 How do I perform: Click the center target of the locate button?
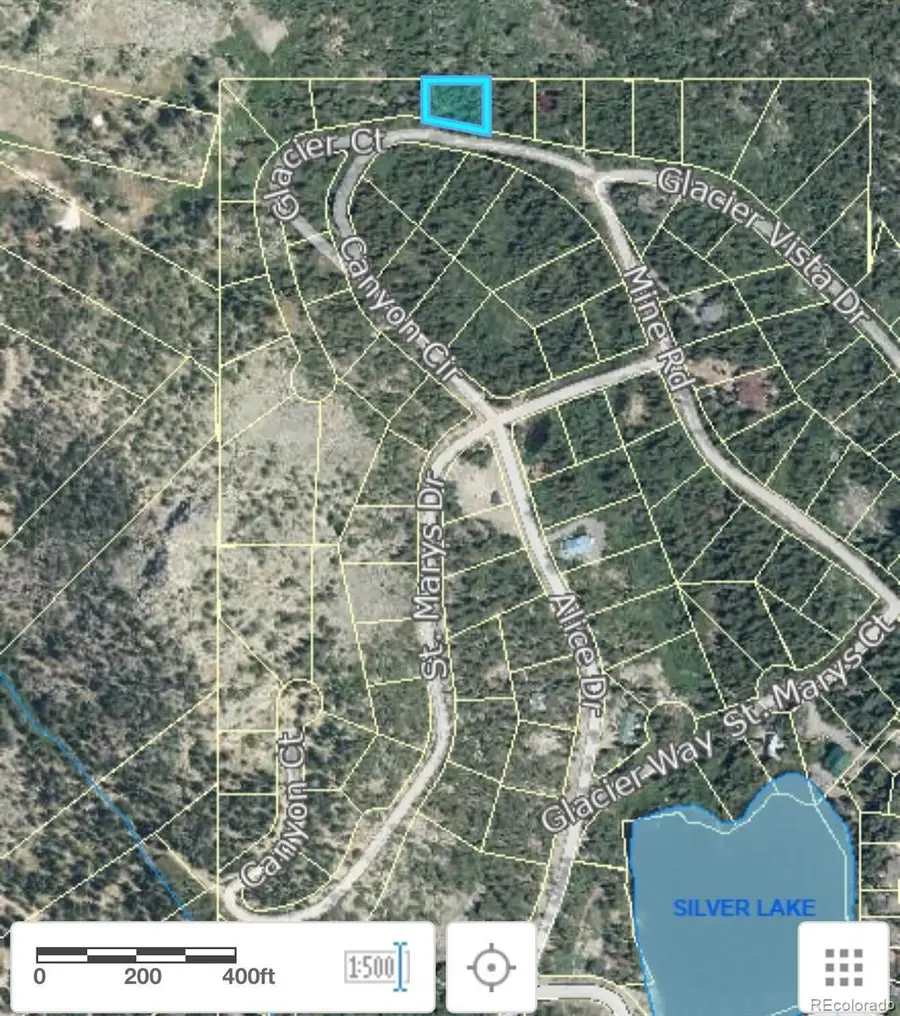point(489,967)
